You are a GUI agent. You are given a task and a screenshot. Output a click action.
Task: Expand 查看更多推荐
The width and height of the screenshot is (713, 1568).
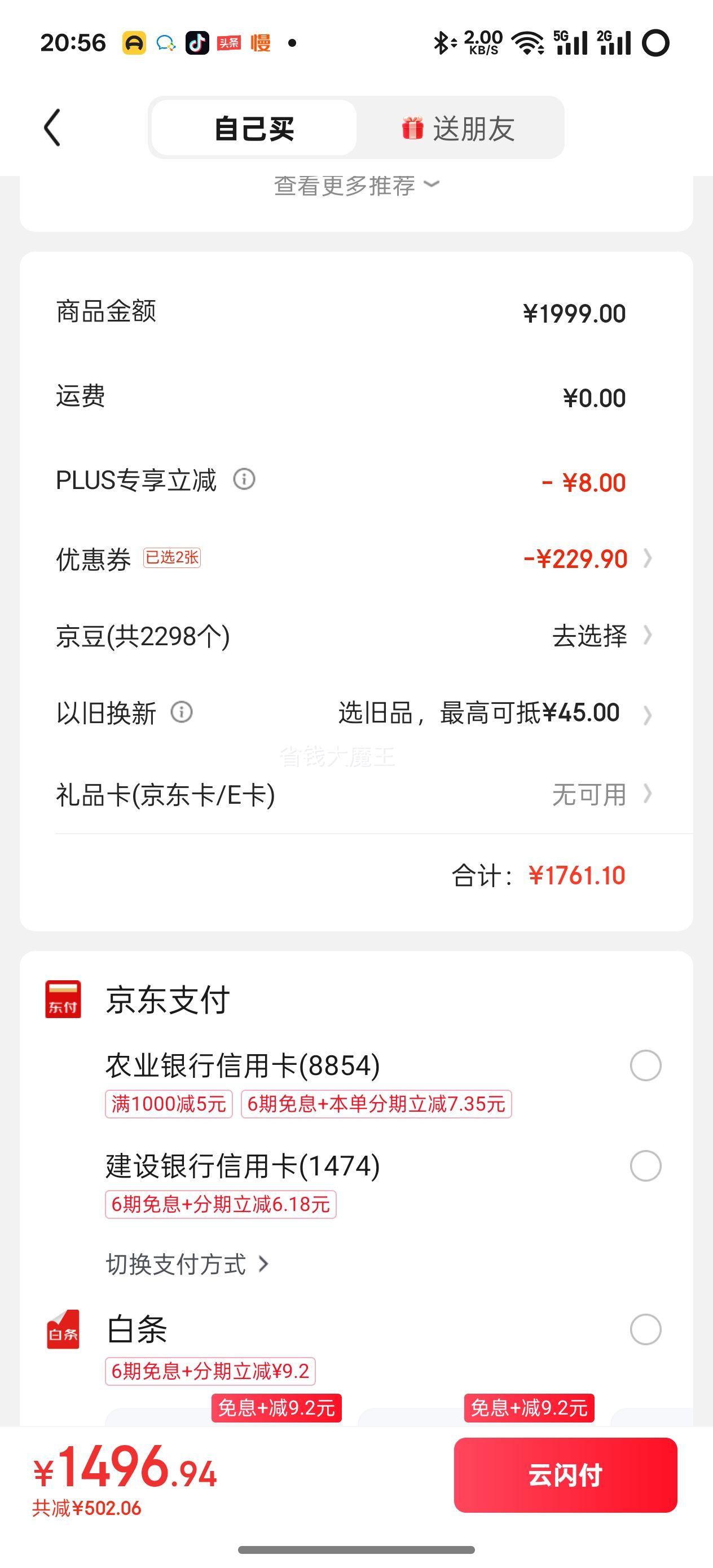[x=356, y=186]
